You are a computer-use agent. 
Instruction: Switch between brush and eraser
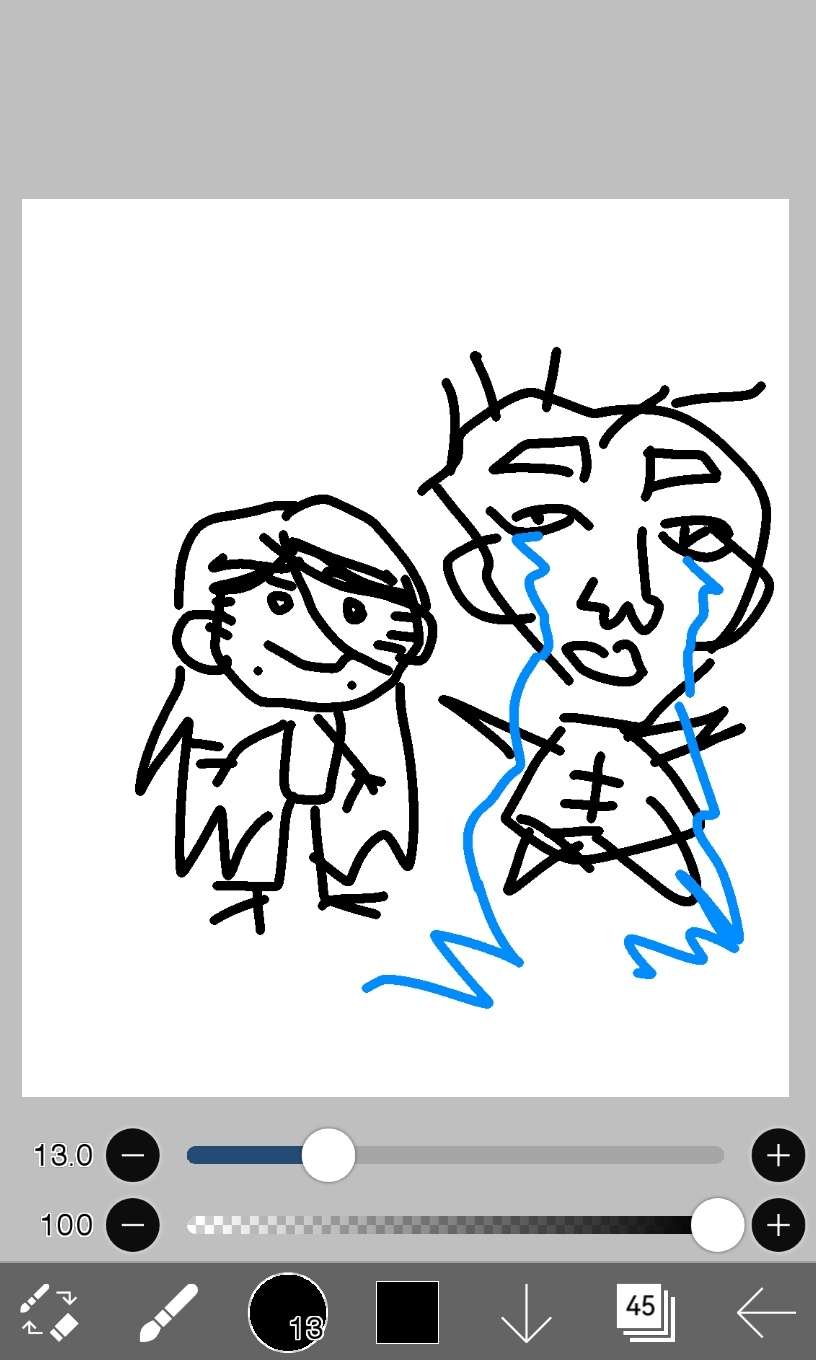click(49, 1312)
